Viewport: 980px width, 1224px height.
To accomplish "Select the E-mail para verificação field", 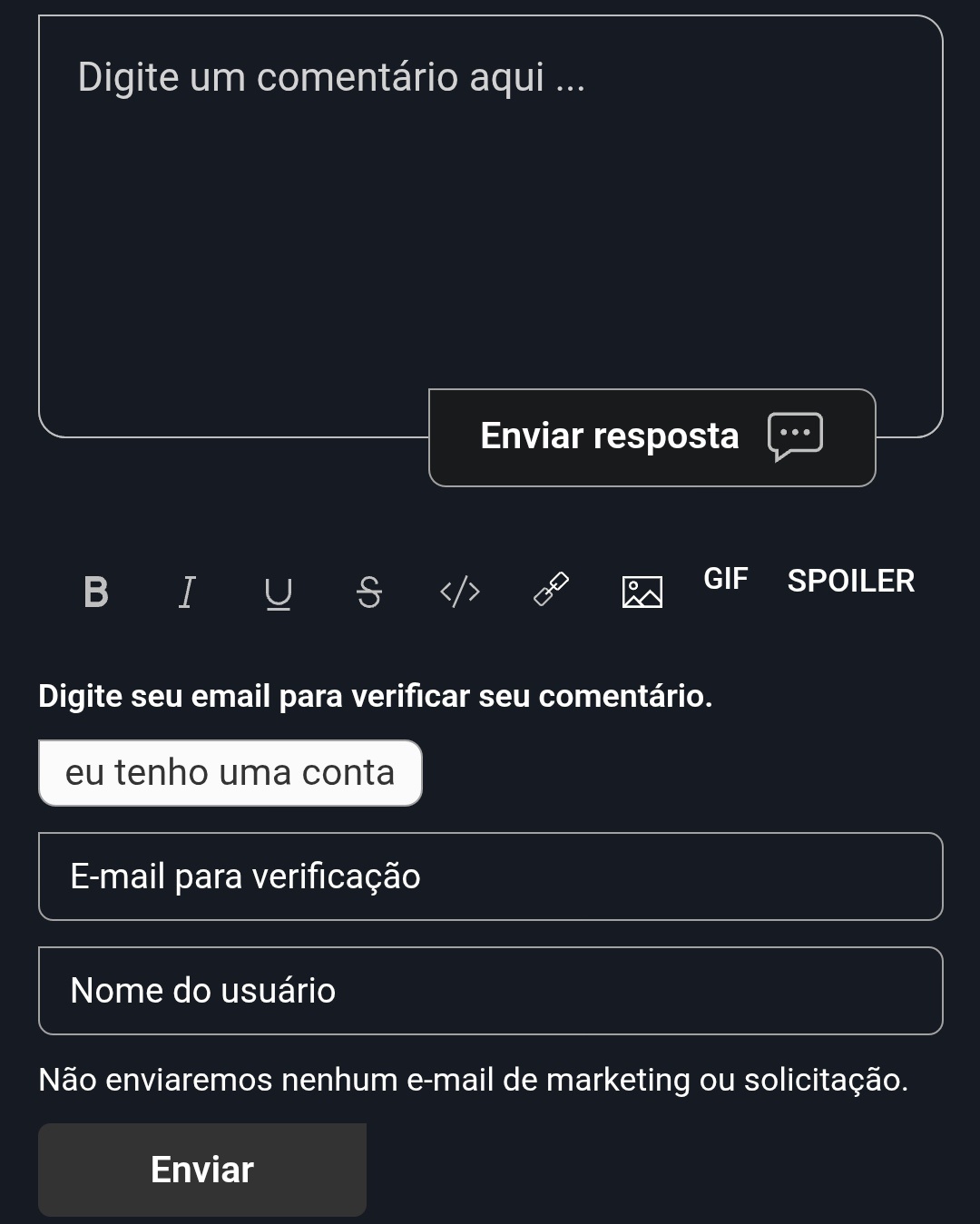I will tap(490, 876).
